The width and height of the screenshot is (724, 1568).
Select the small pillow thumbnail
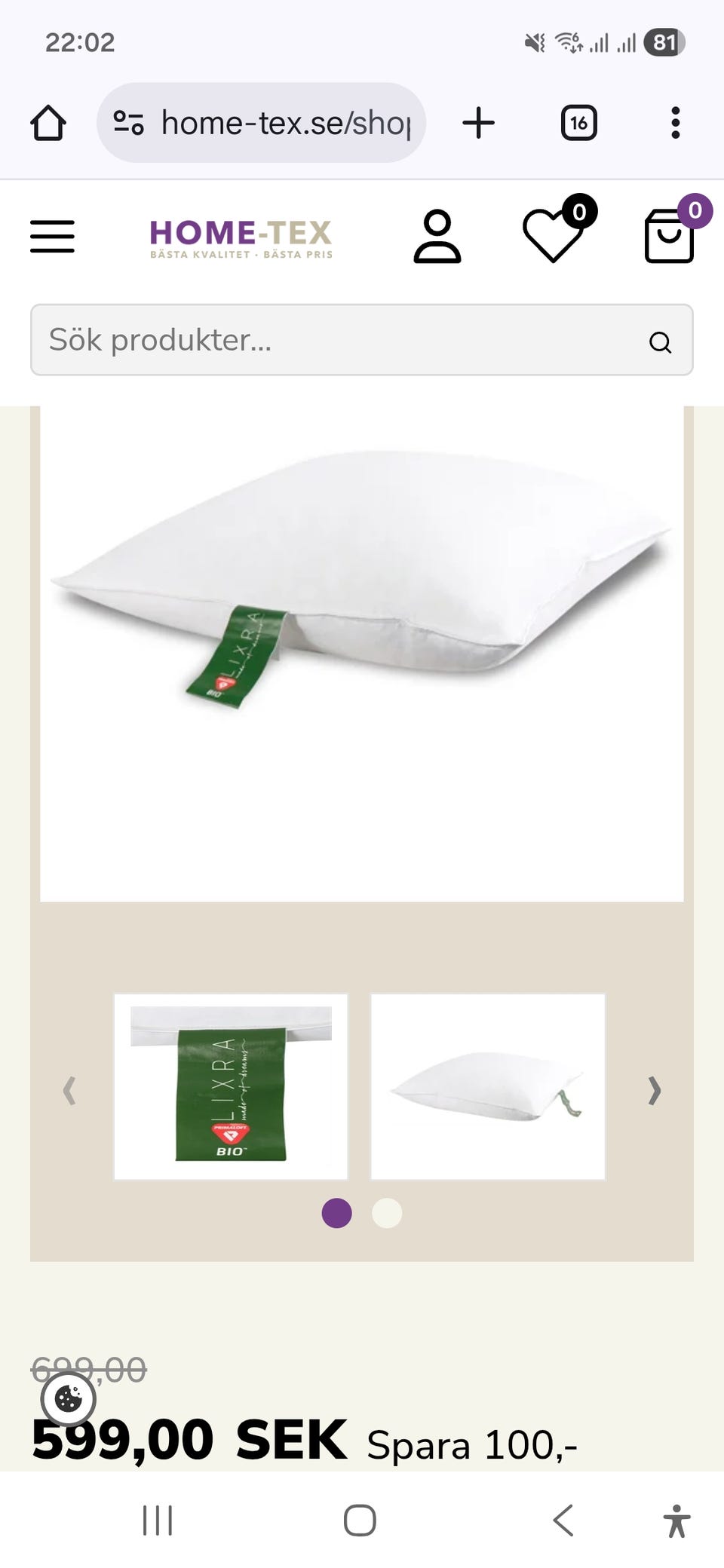point(488,1086)
